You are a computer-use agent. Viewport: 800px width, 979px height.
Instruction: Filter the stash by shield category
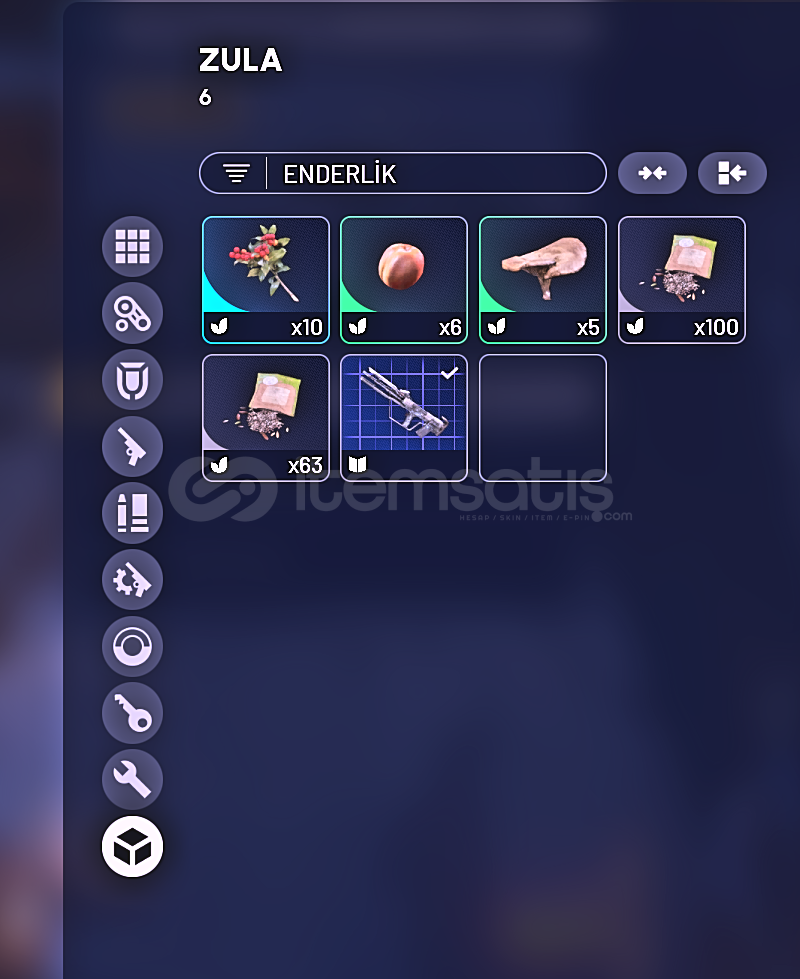132,380
